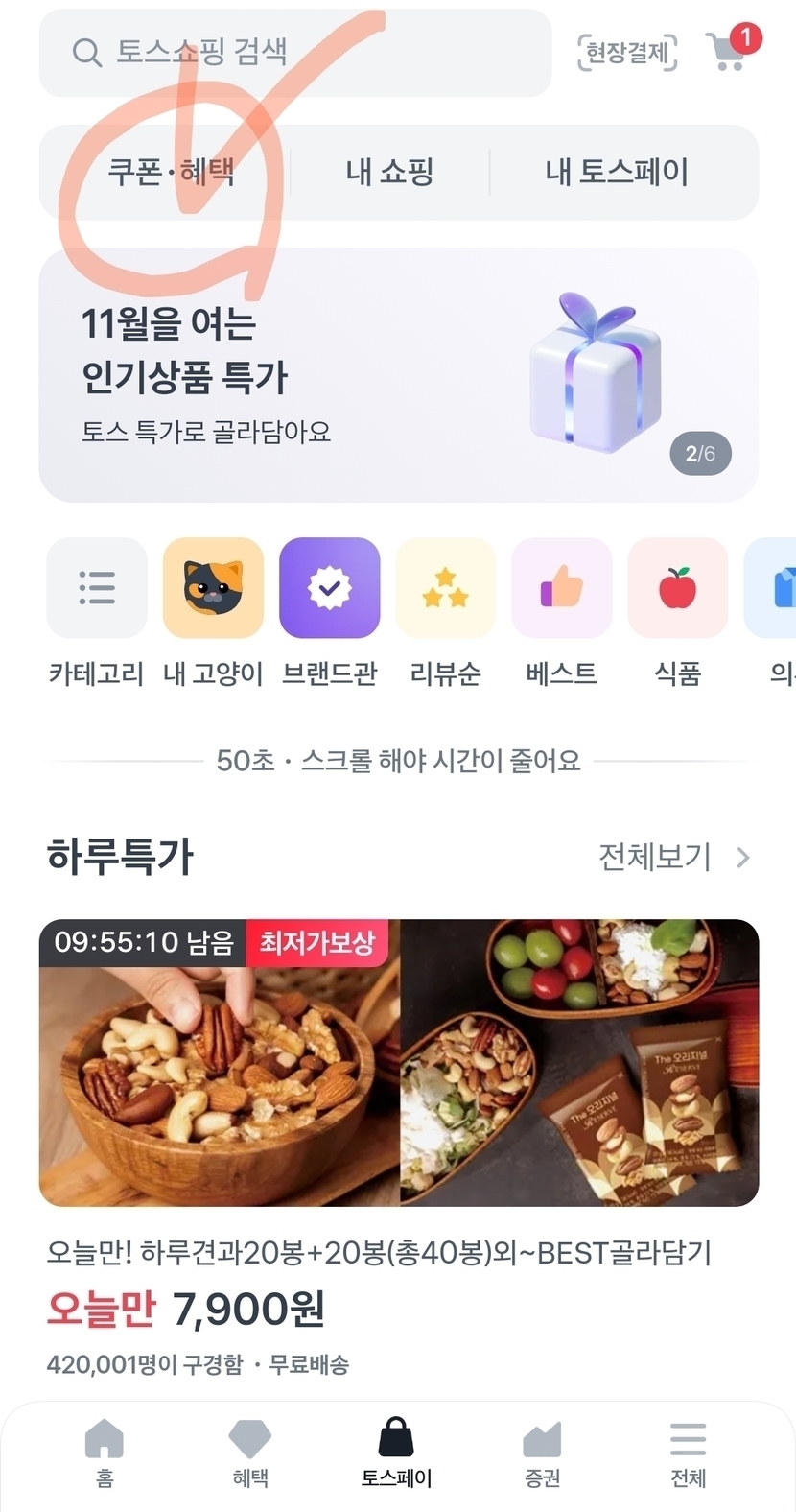The image size is (796, 1512).
Task: Open the 증권 tab
Action: [542, 1452]
